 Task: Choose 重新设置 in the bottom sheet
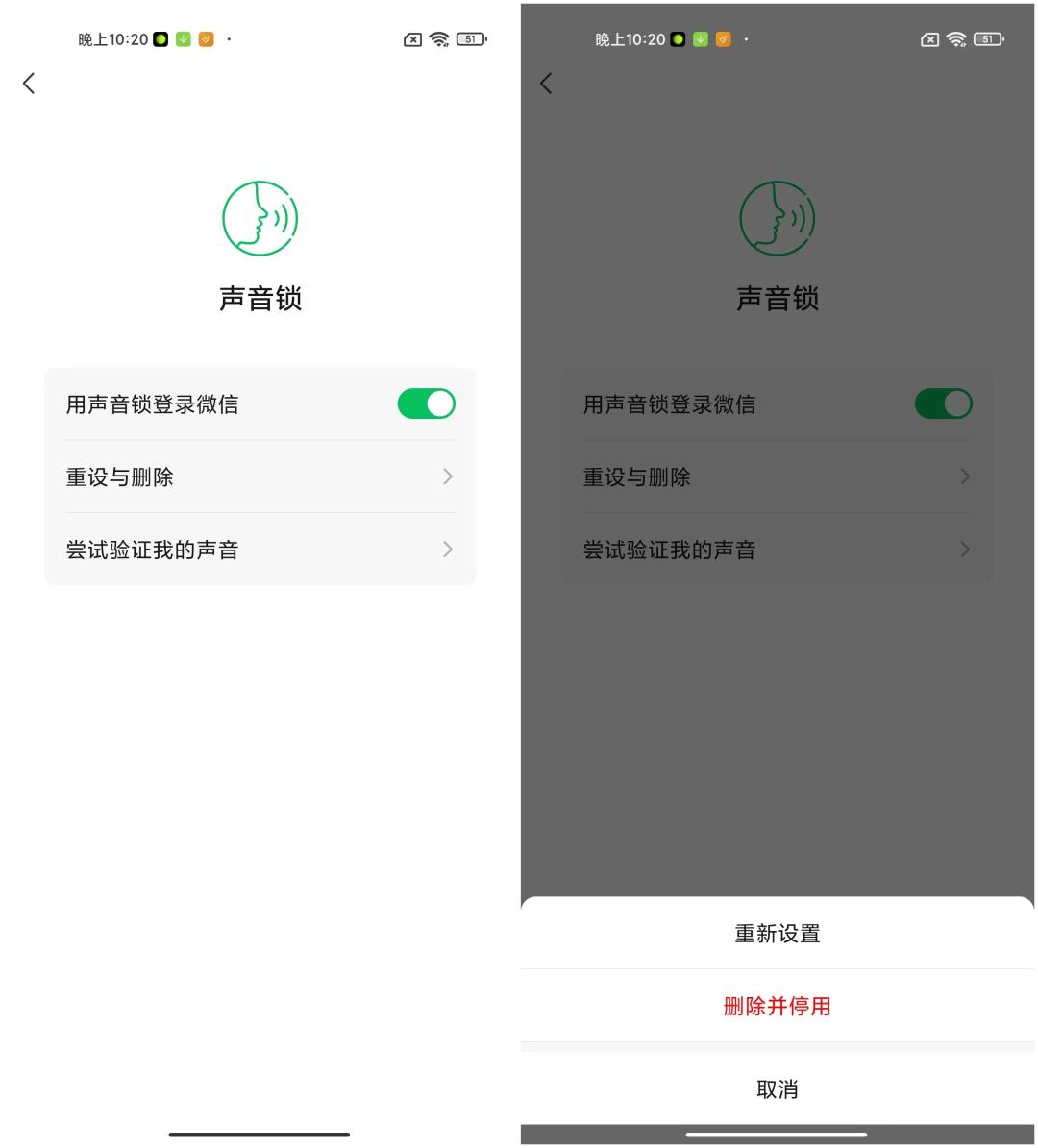tap(778, 934)
